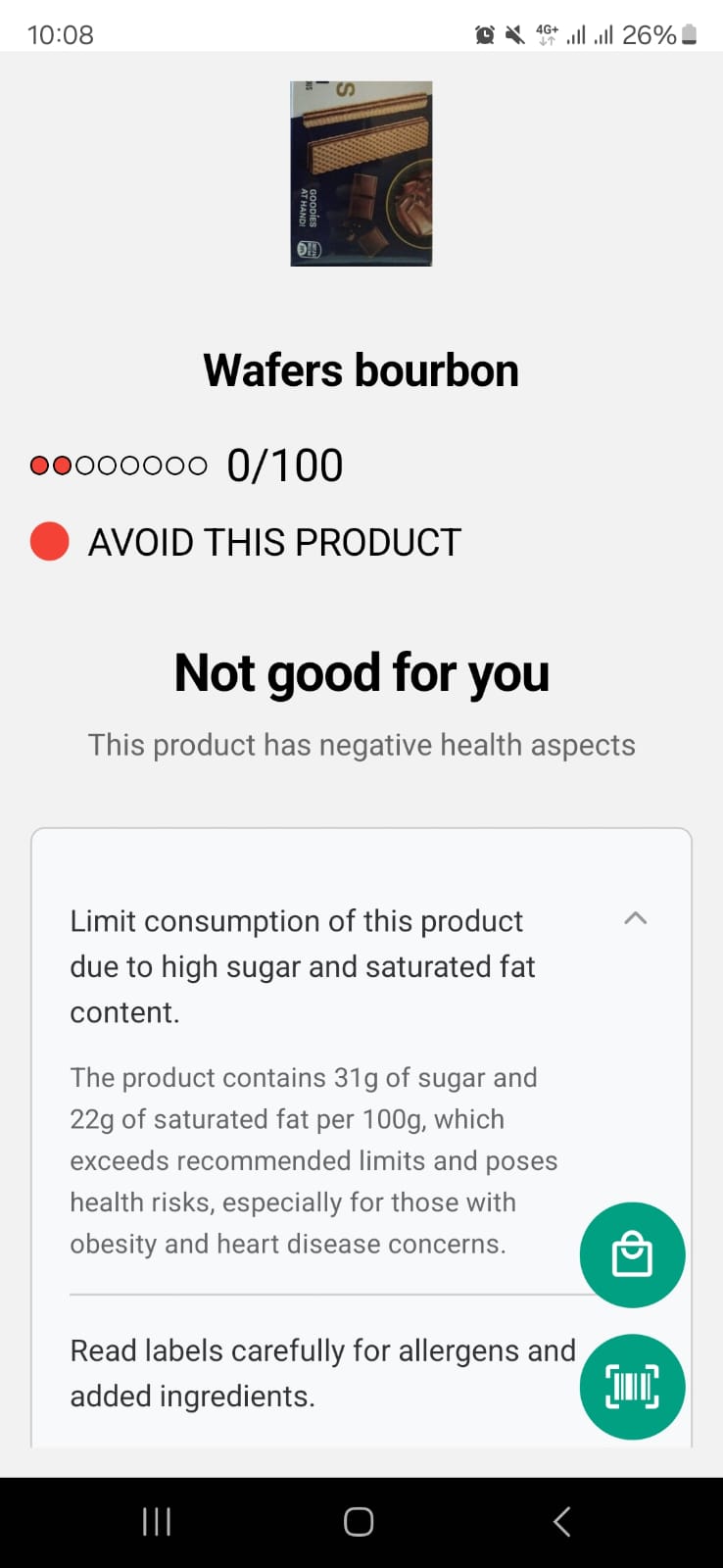The height and width of the screenshot is (1568, 723).
Task: Open the Wafers bourbon product photo
Action: pyautogui.click(x=361, y=173)
